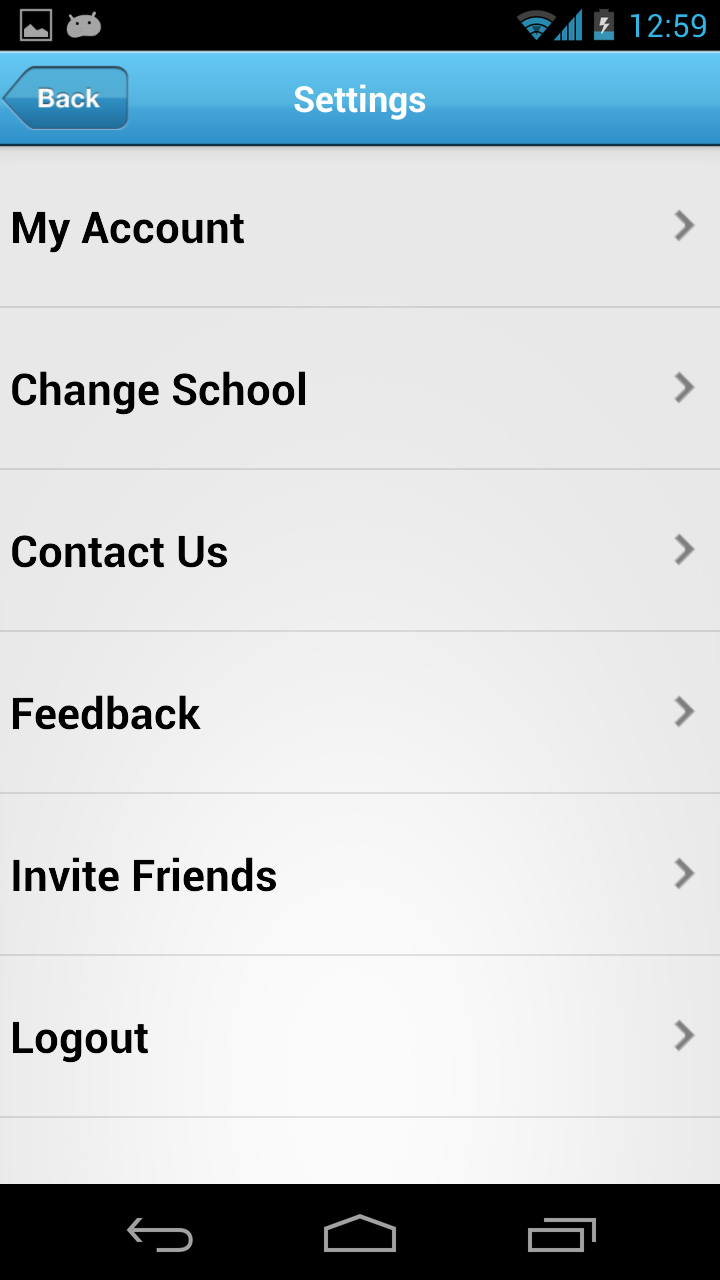Tap the clock showing 12:59

pyautogui.click(x=668, y=24)
